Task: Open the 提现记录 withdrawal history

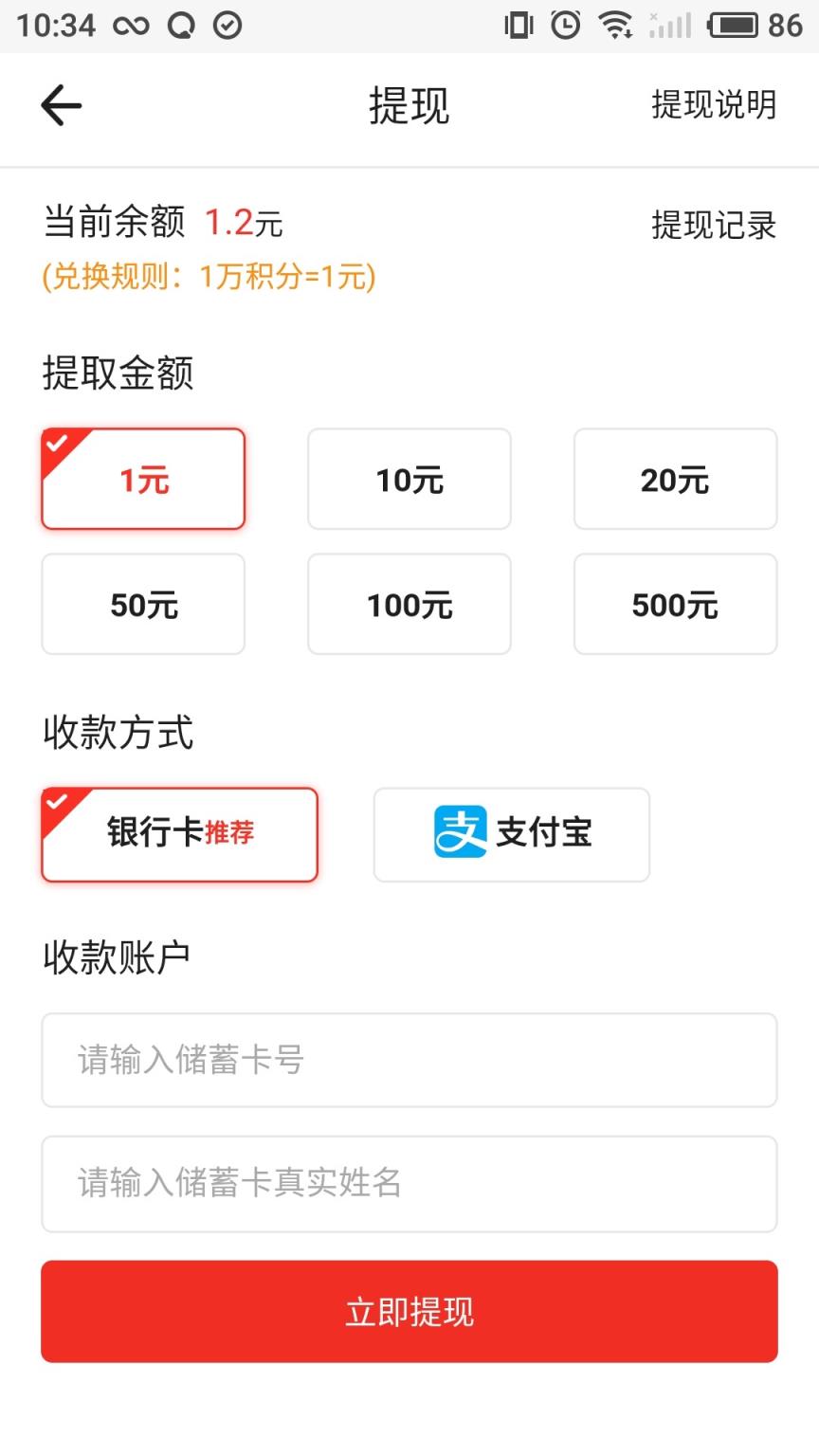Action: click(714, 225)
